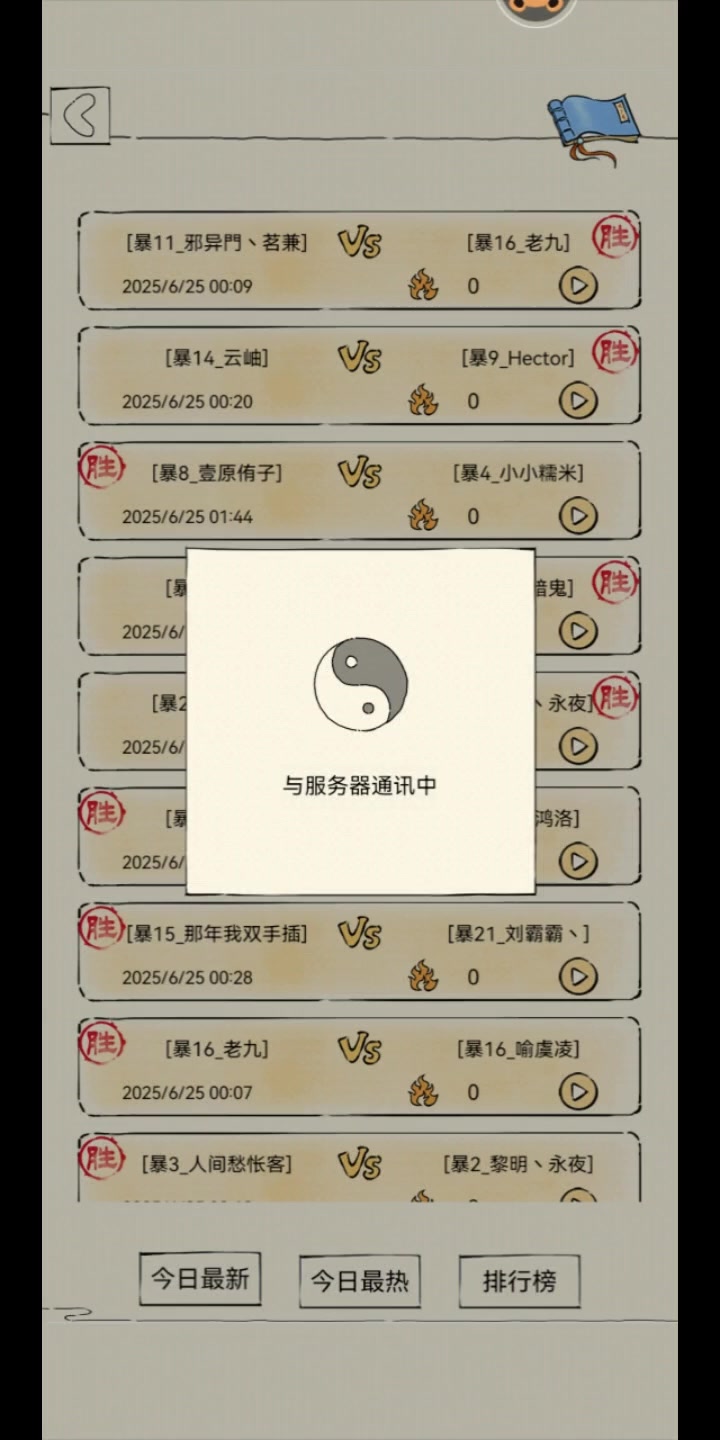Viewport: 720px width, 1440px height.
Task: Play the 云岫 vs Hector replay
Action: (x=577, y=401)
